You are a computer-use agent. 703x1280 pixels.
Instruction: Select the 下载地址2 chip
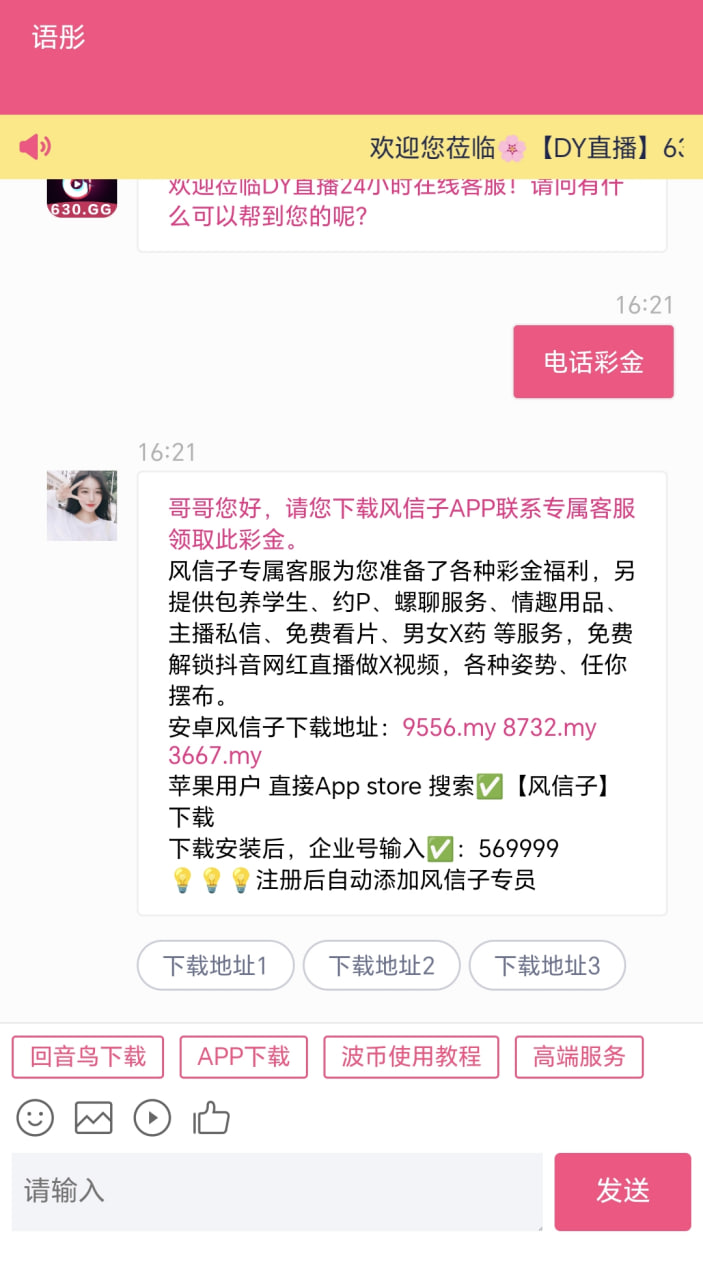(x=381, y=966)
